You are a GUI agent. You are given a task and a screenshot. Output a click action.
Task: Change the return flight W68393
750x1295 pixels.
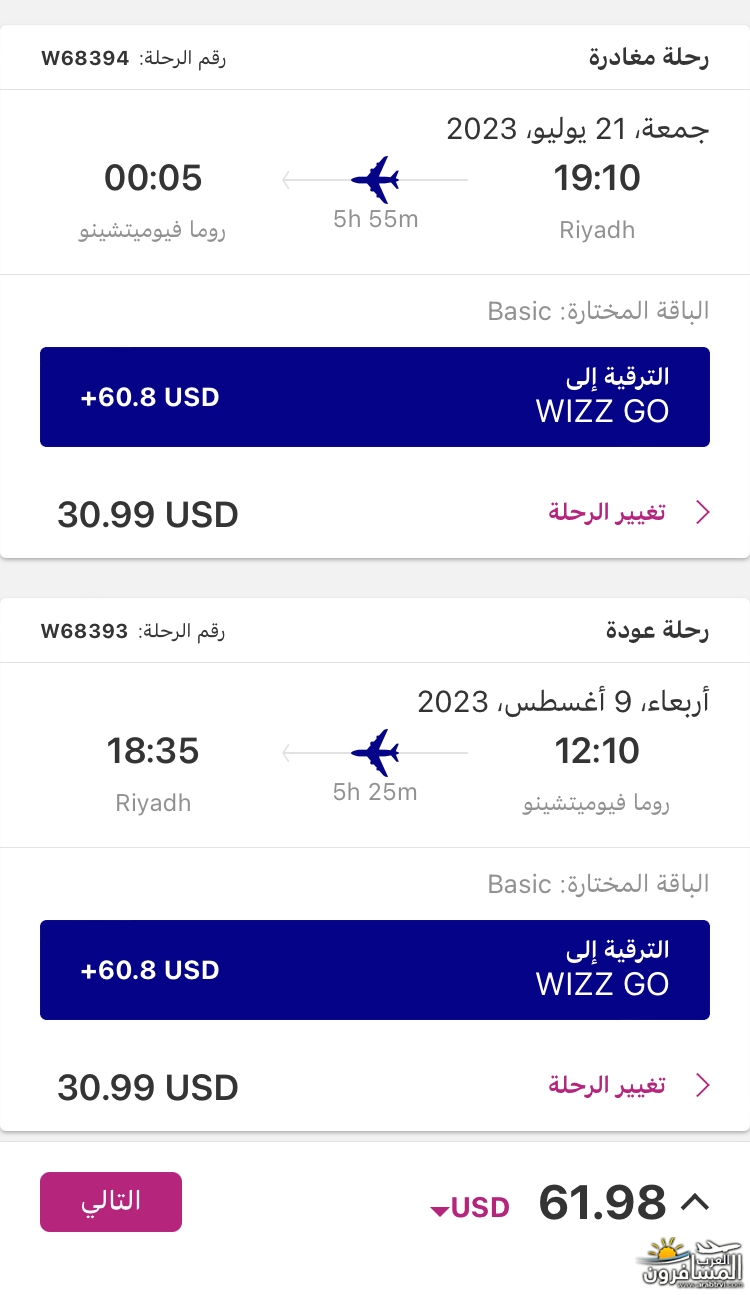click(630, 1085)
